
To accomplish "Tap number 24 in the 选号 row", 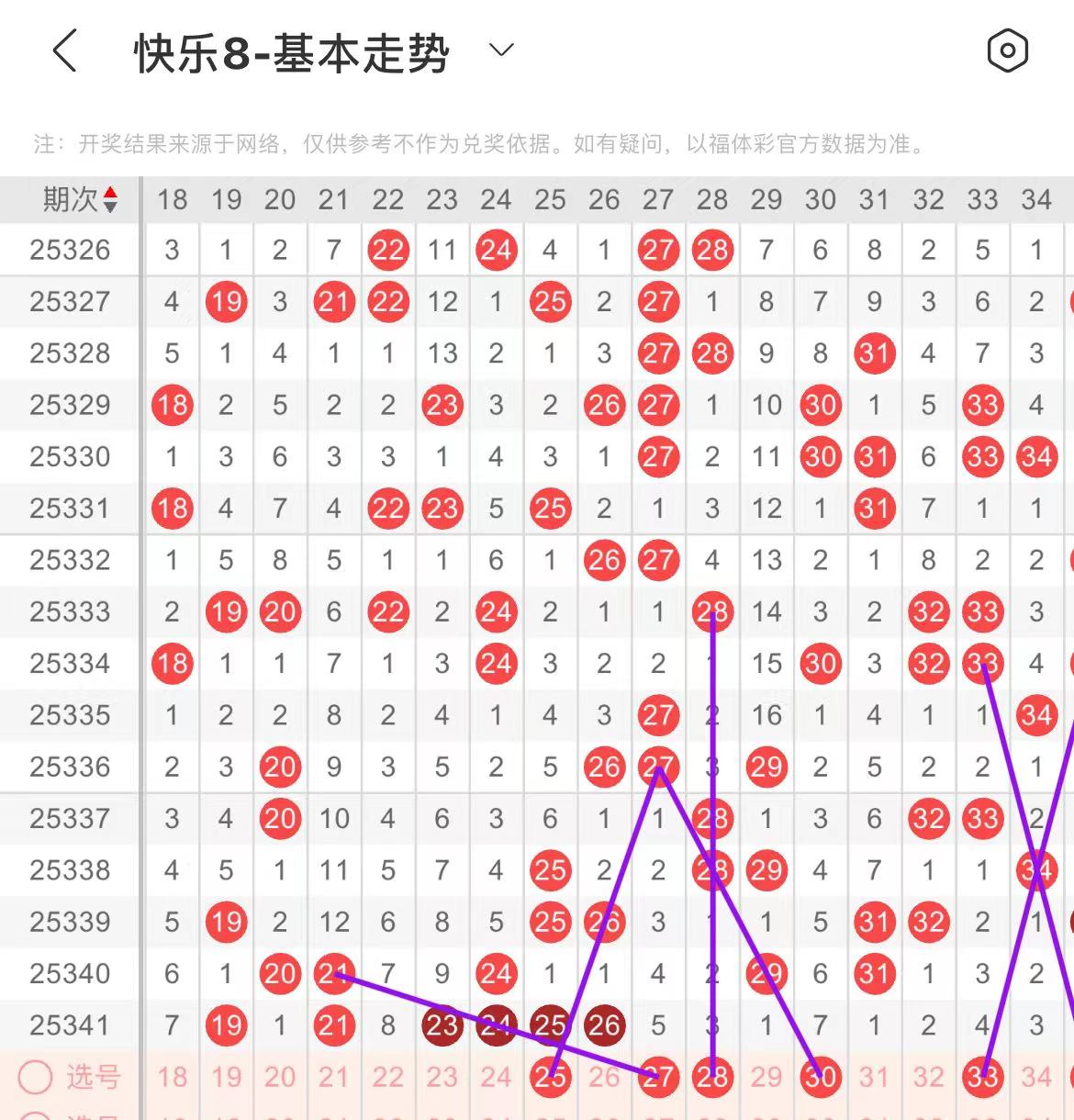I will [496, 1077].
